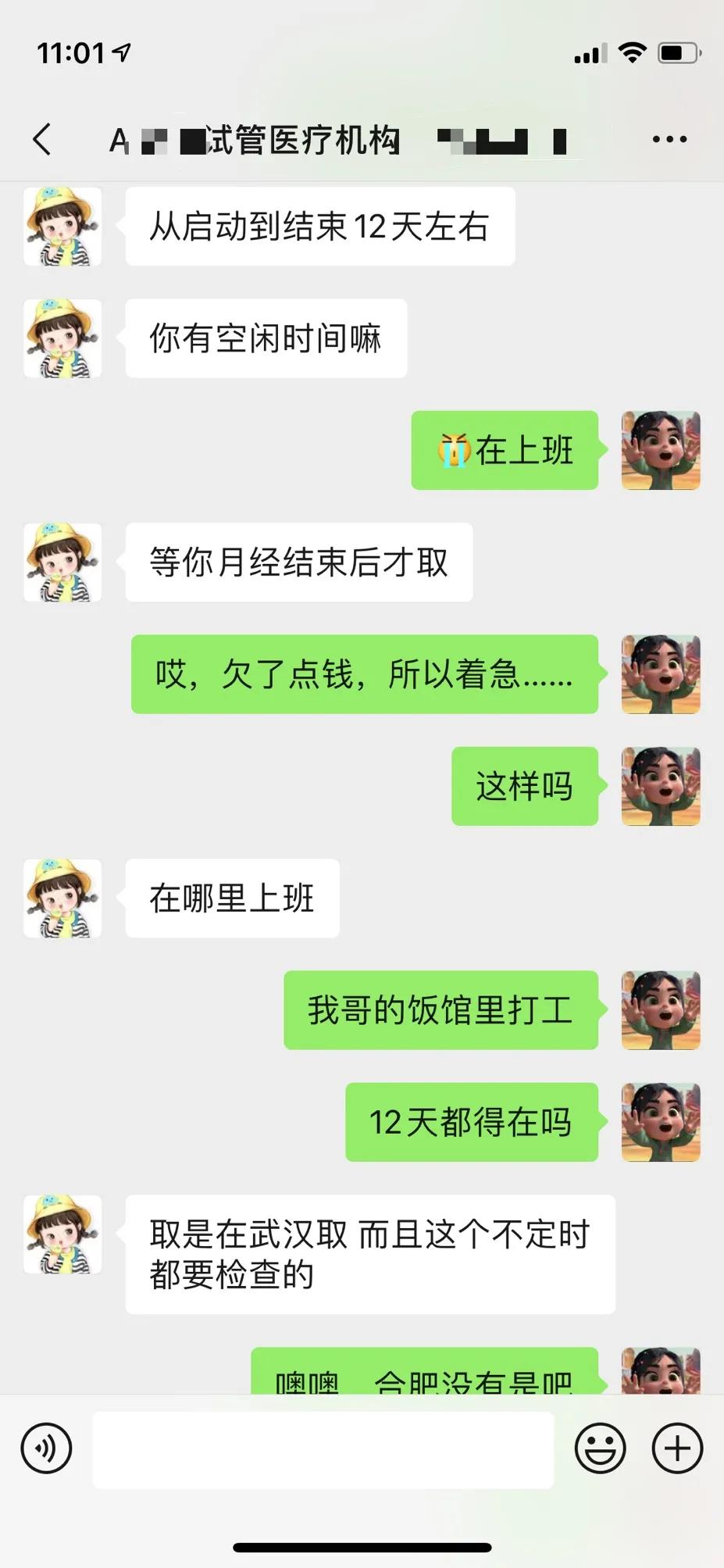Open the chat settings via the ellipsis icon

click(669, 138)
